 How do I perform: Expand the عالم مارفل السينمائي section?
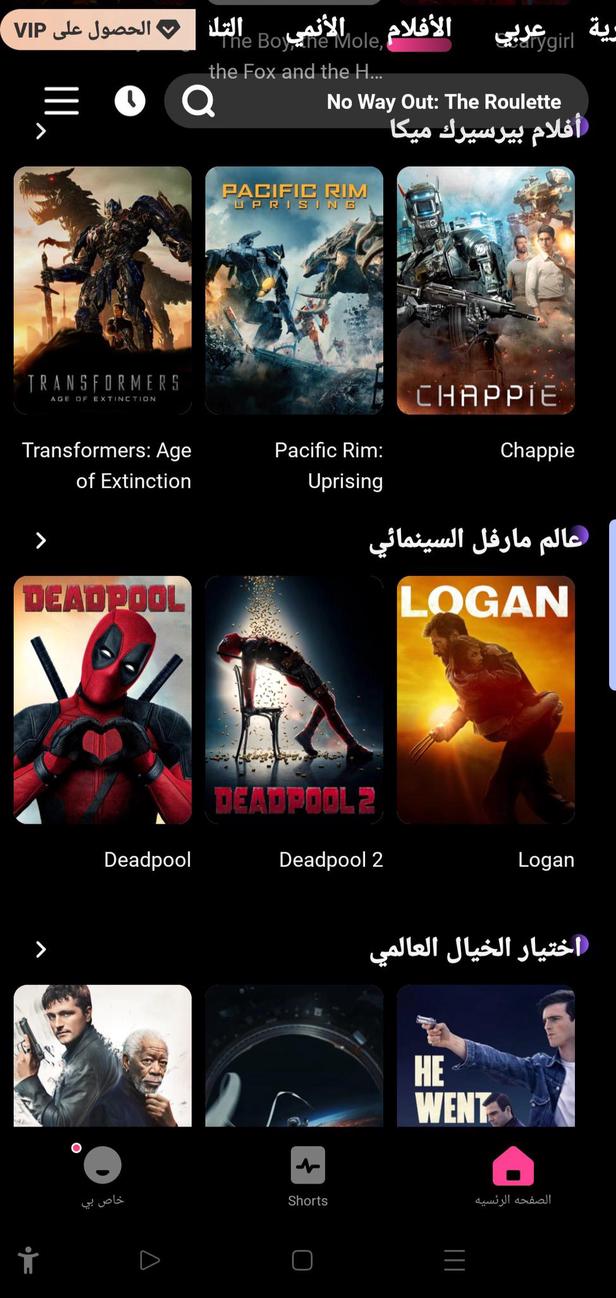[x=41, y=540]
